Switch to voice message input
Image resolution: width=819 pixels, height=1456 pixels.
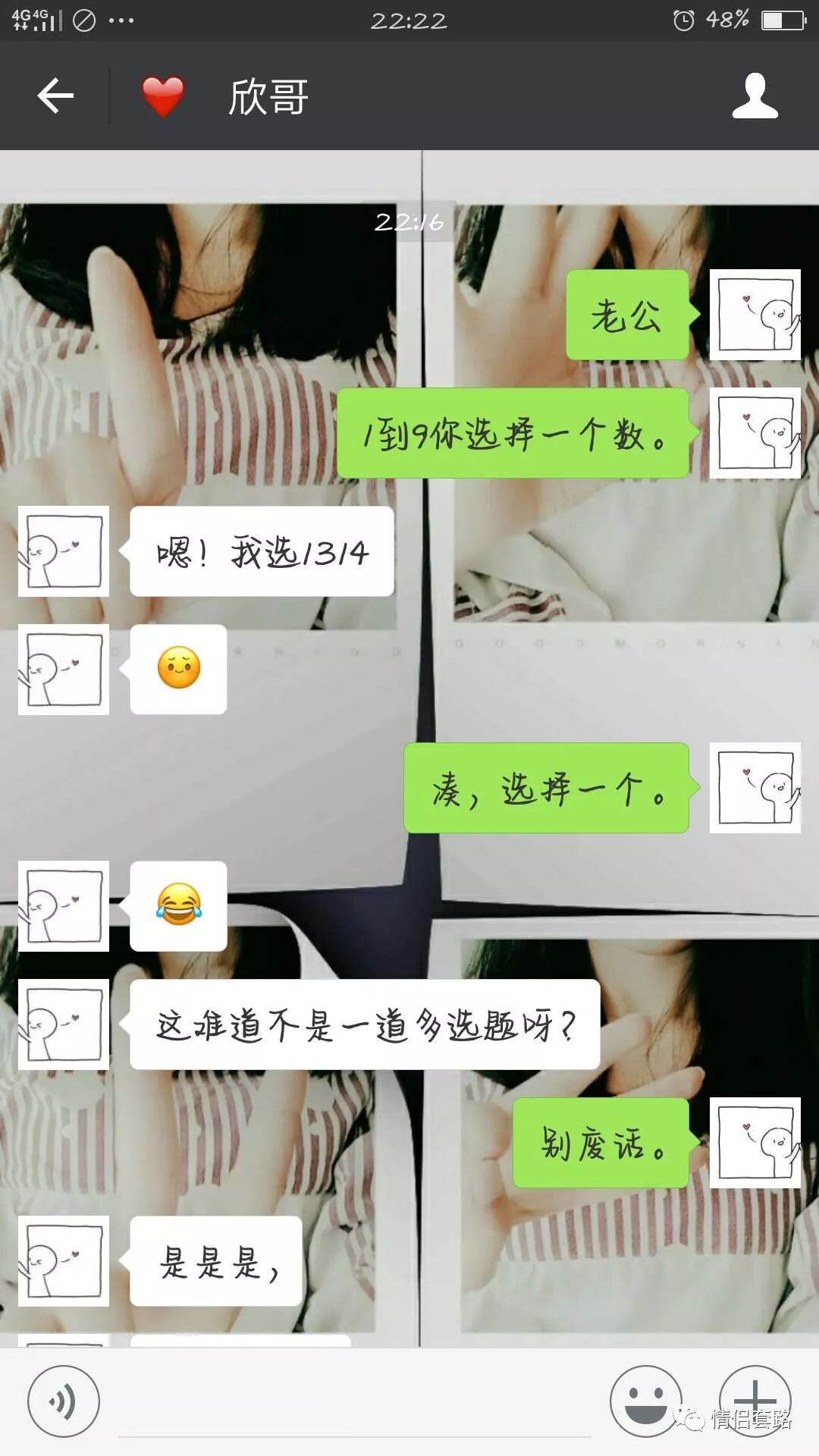pyautogui.click(x=64, y=1401)
